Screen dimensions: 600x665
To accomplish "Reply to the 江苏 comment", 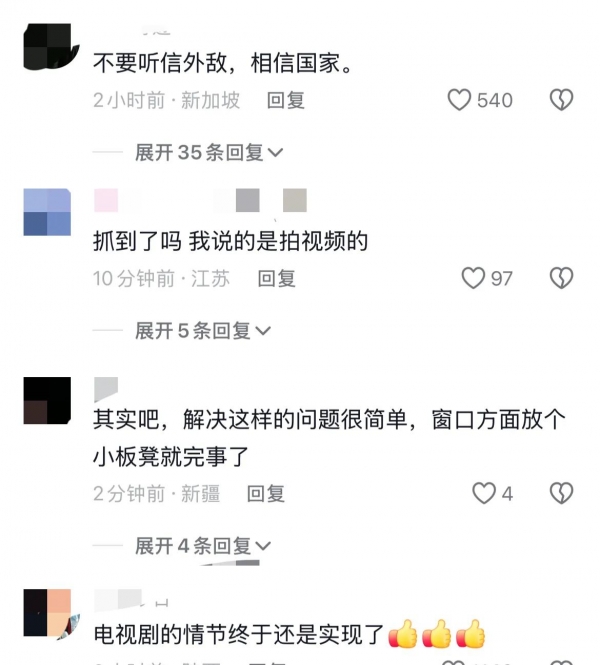I will tap(277, 278).
